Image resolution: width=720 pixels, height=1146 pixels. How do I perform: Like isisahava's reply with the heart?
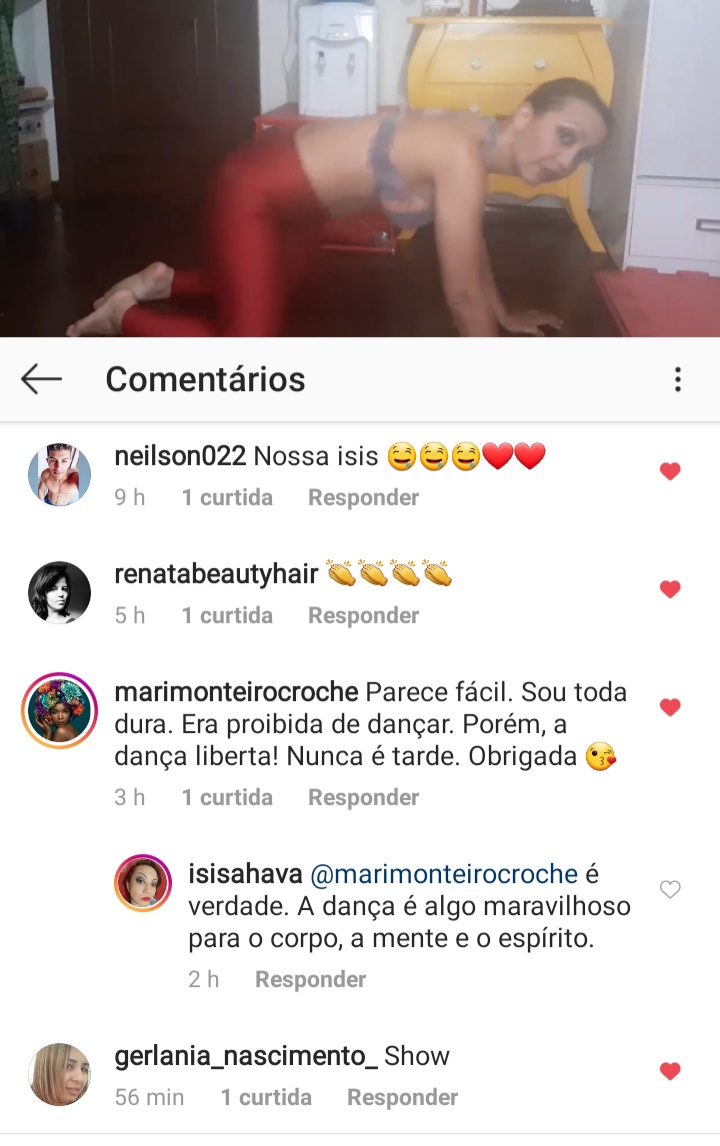point(670,889)
